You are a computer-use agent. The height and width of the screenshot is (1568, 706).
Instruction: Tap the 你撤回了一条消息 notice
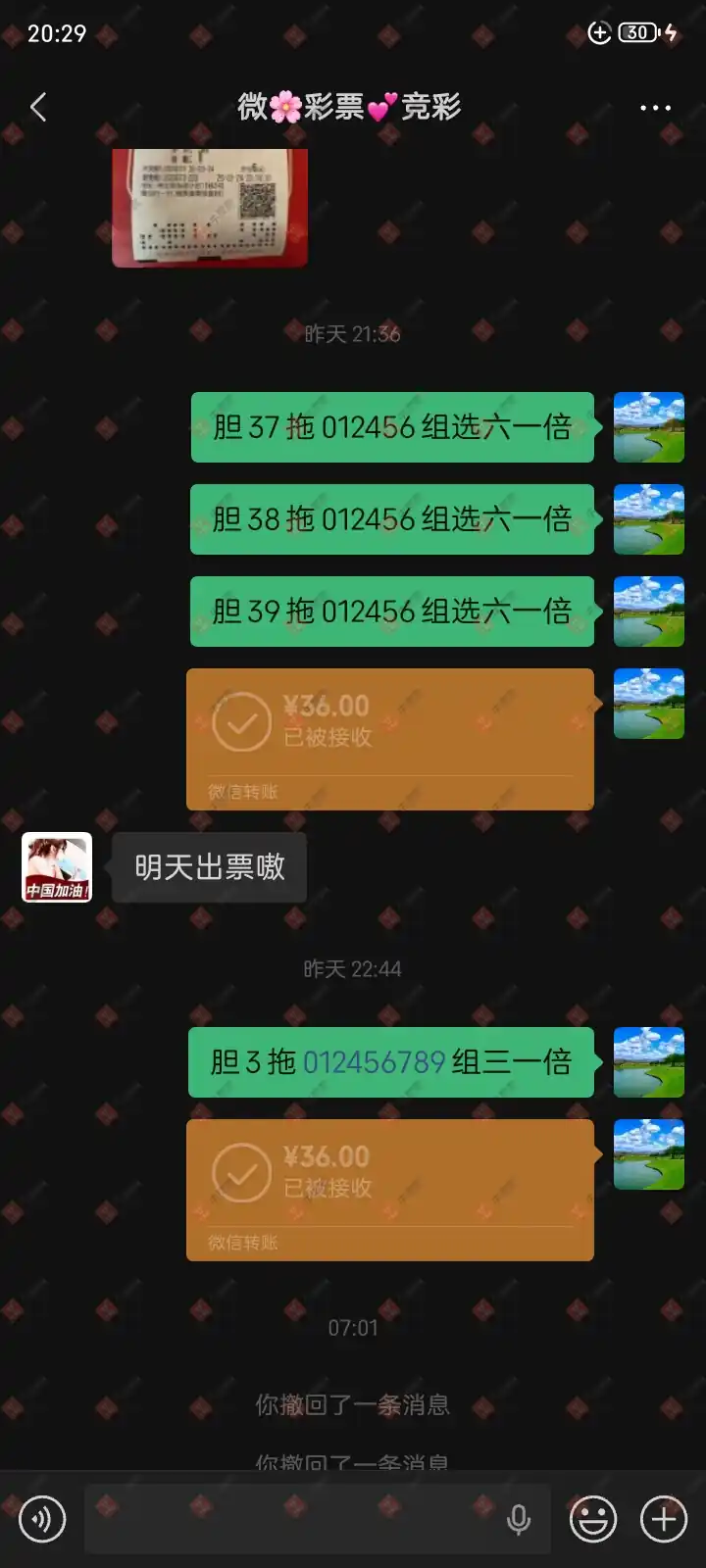[x=352, y=1404]
